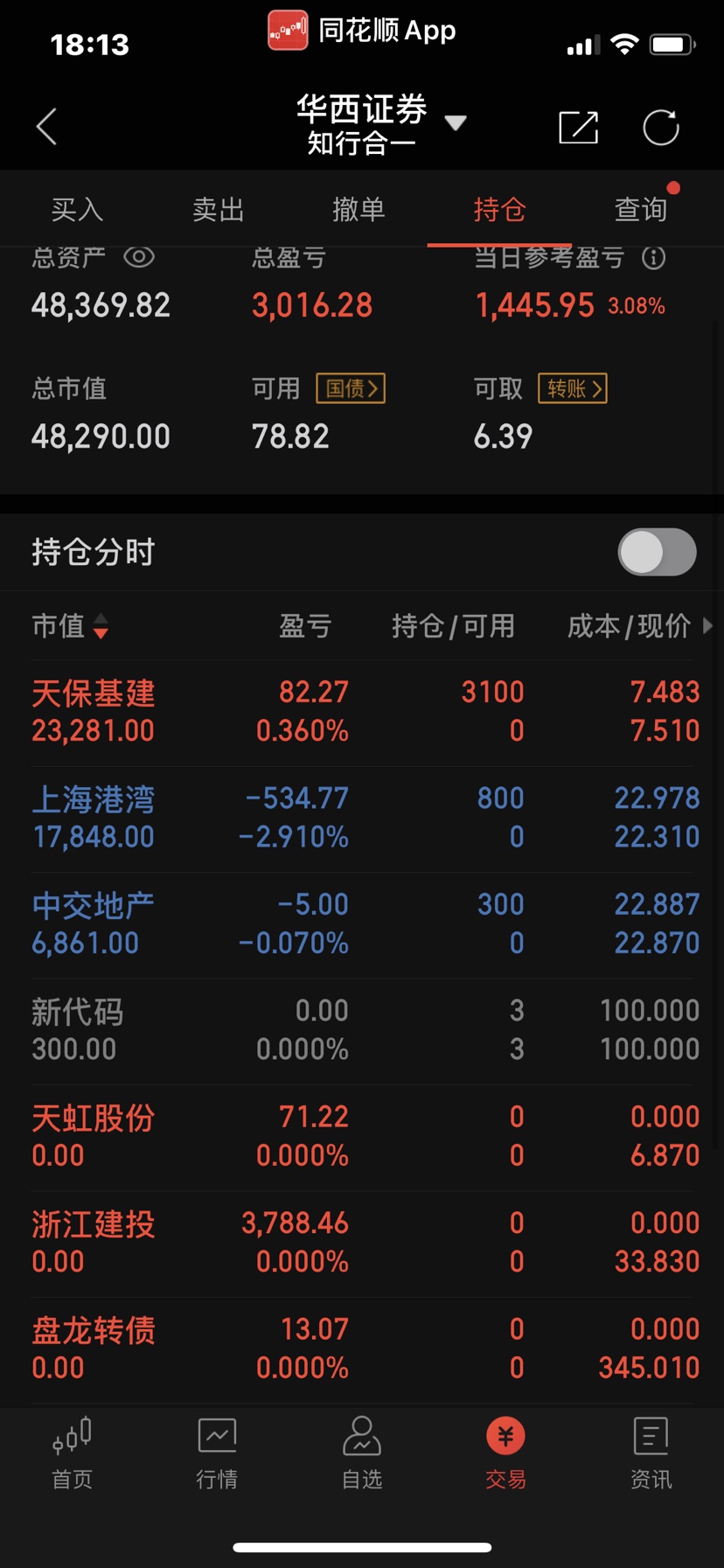Open the 自选 bottom tab
Viewport: 724px width, 1568px height.
(x=362, y=1453)
